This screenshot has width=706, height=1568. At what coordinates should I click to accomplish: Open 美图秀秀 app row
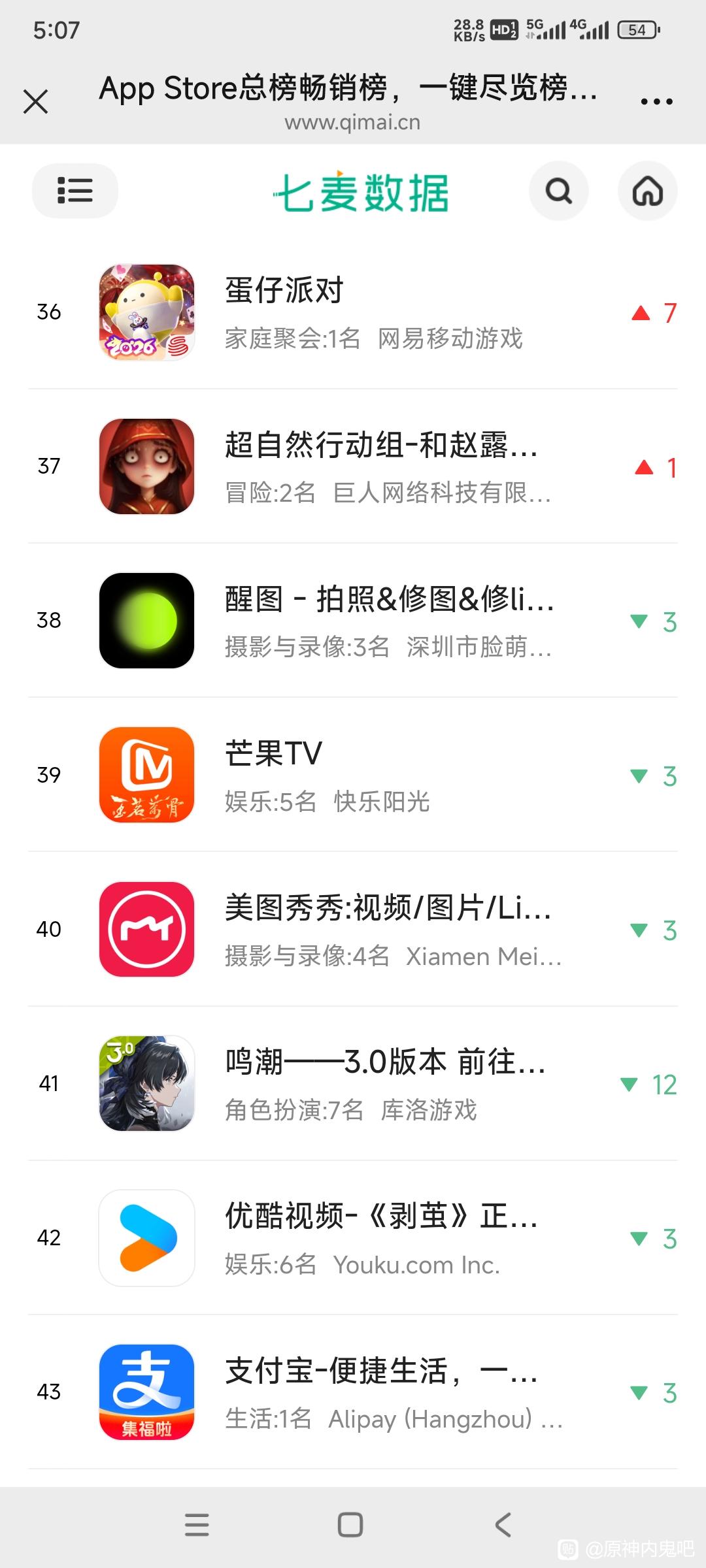pos(353,929)
